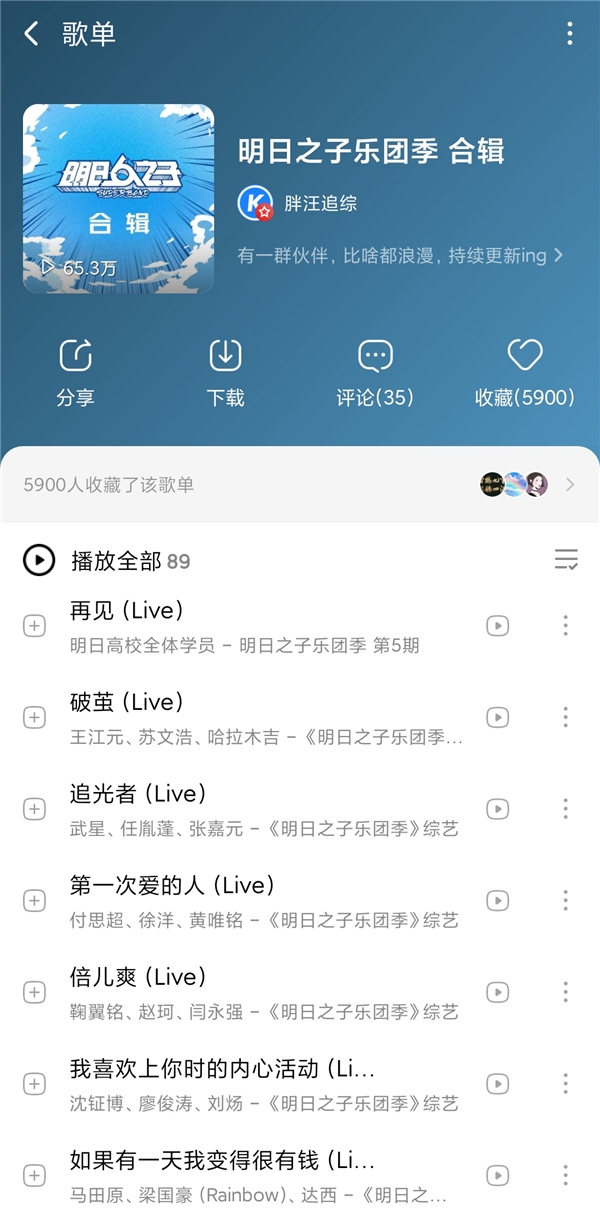
Task: Add 我喜欢上你时的内心活动 to queue
Action: coord(34,1084)
